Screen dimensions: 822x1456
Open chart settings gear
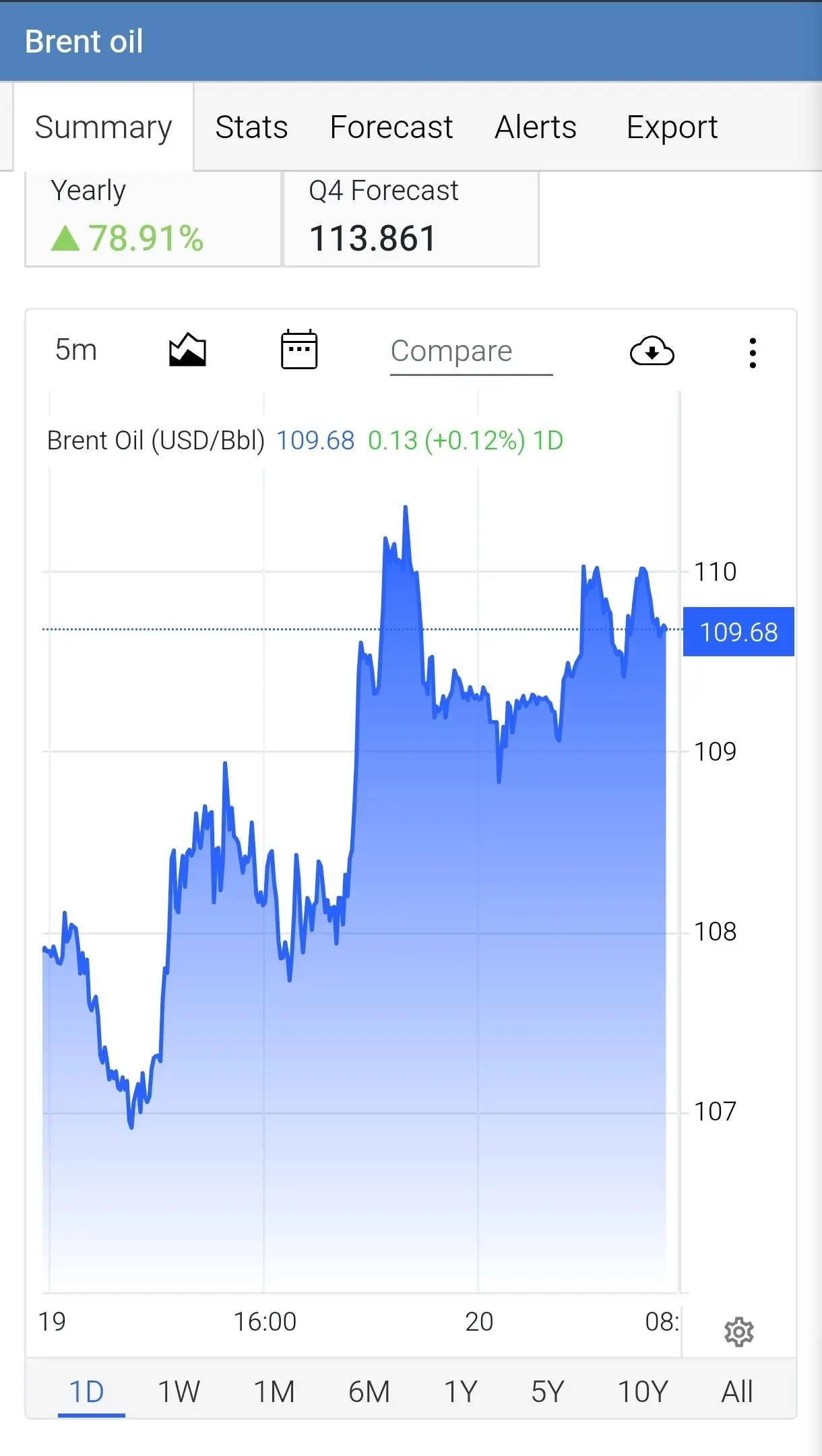738,1331
